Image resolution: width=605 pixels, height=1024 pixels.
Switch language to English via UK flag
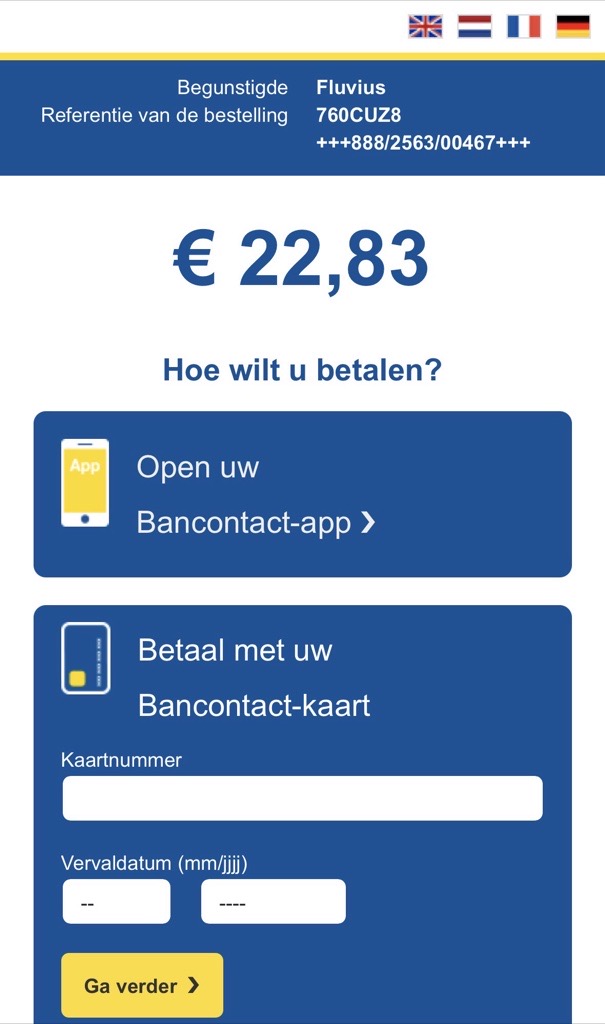coord(425,26)
